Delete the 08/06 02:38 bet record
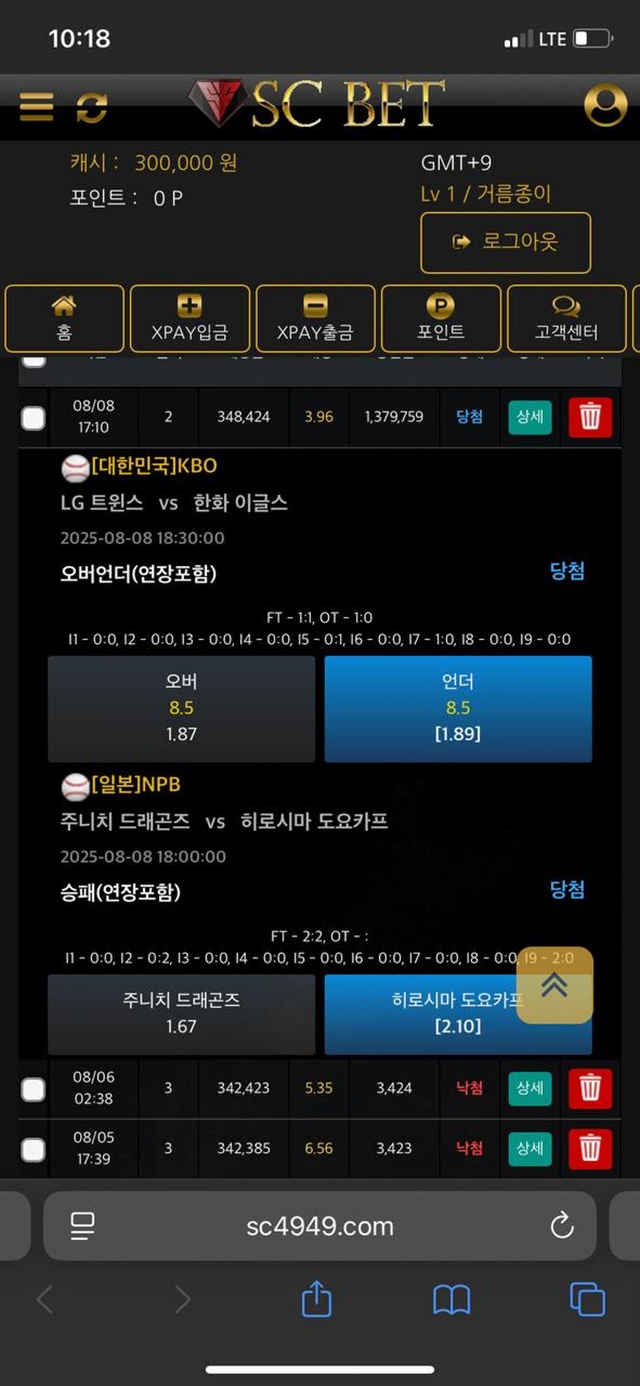 [x=590, y=1088]
